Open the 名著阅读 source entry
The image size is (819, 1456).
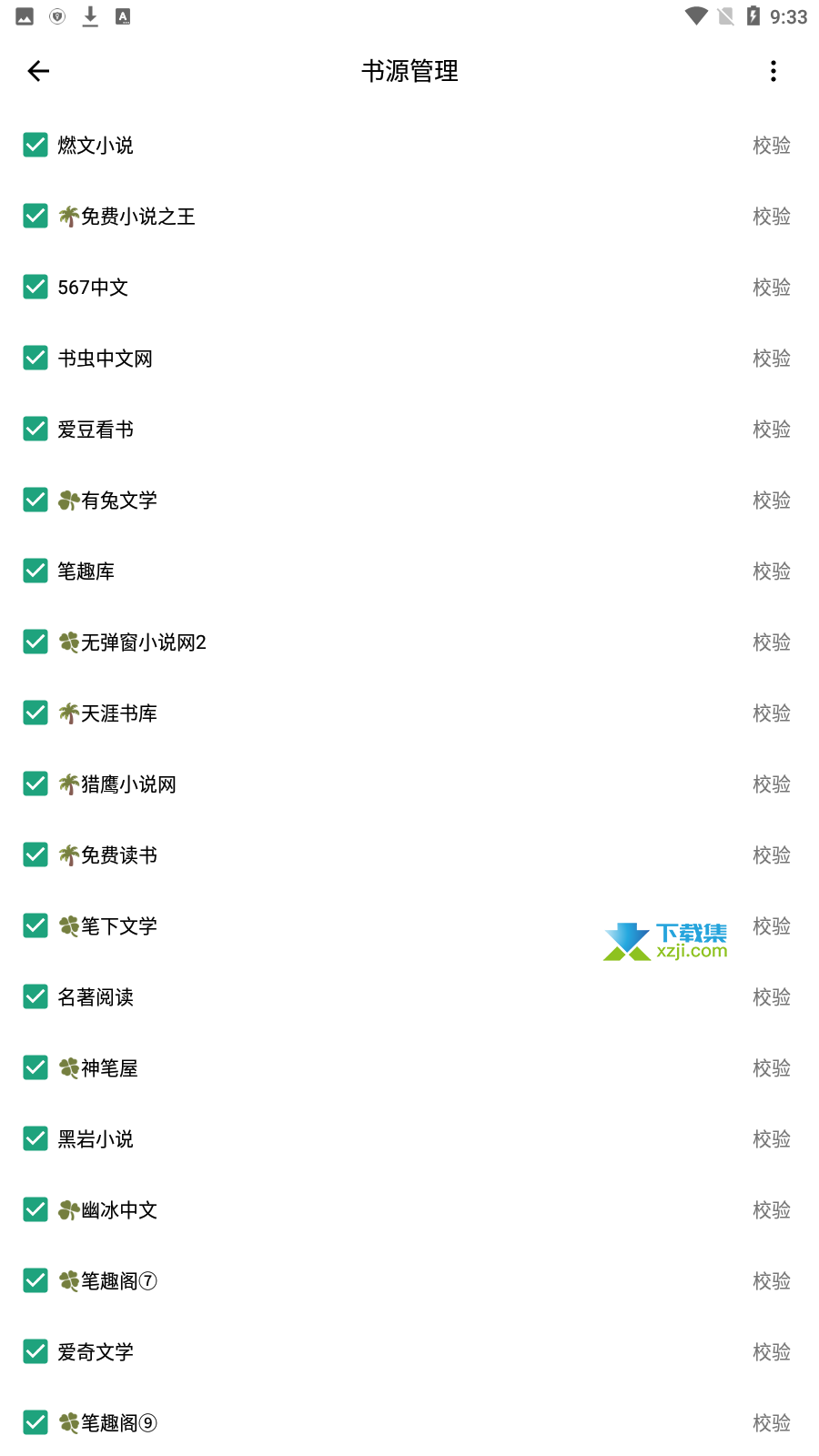pos(96,997)
